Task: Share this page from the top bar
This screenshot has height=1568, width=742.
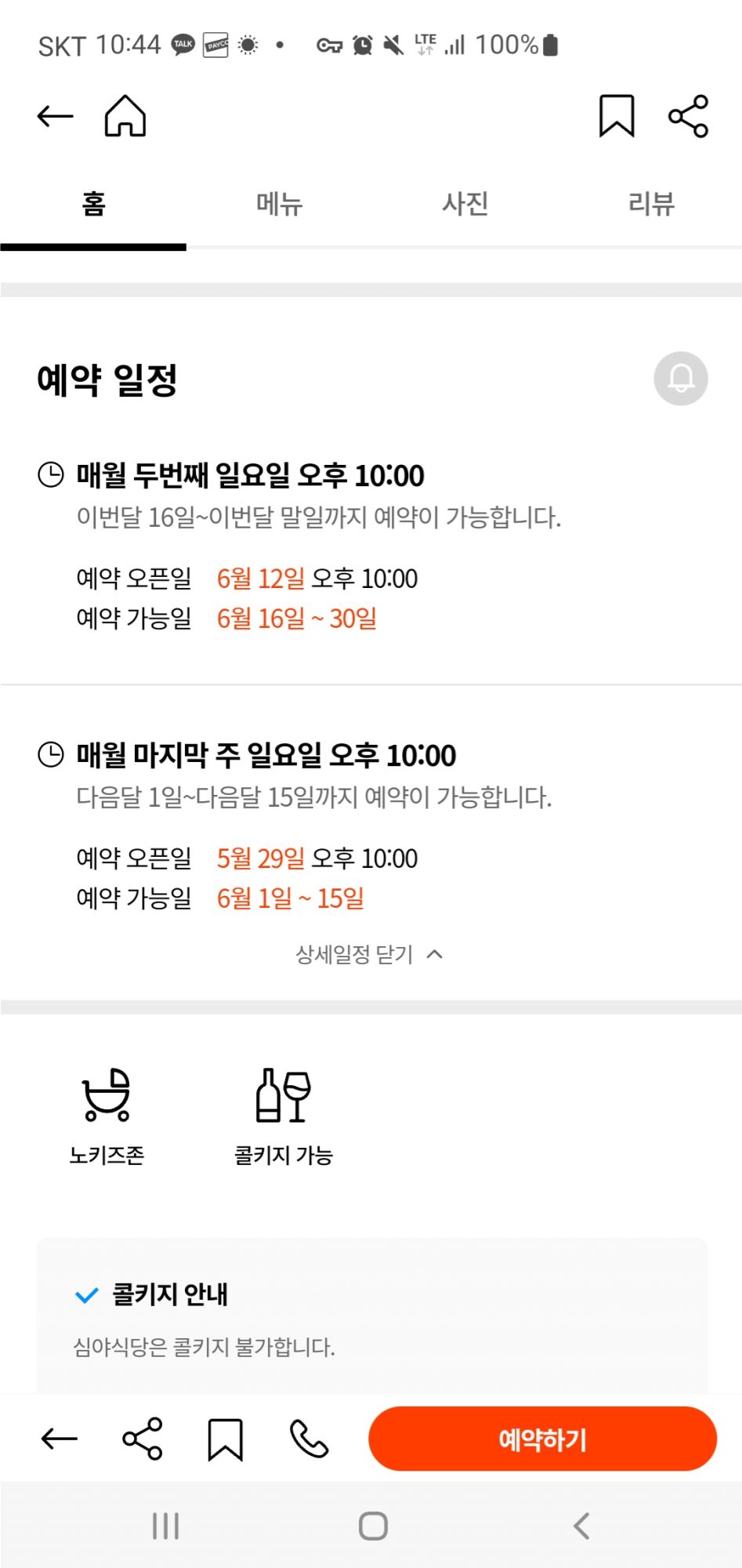Action: (x=689, y=116)
